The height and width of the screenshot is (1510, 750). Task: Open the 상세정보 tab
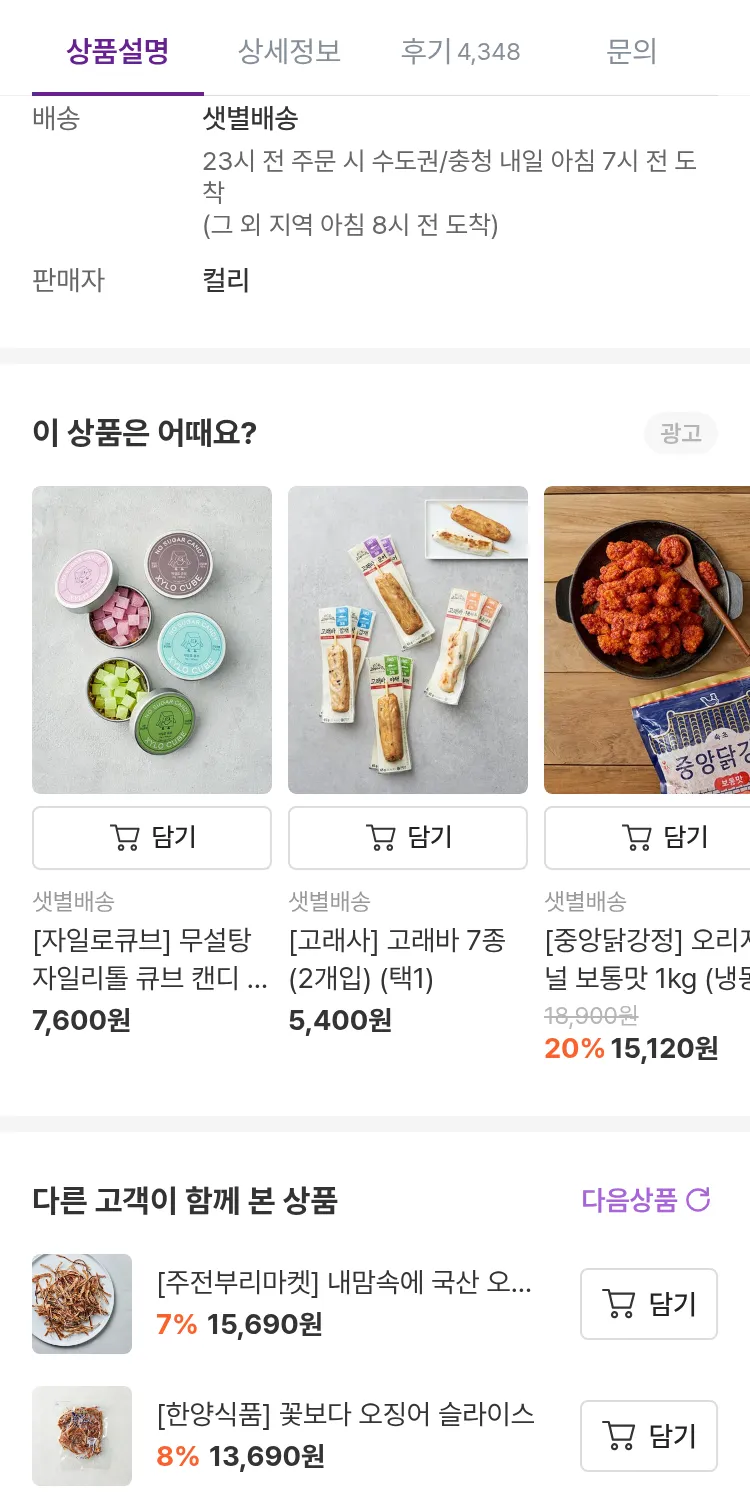point(289,51)
